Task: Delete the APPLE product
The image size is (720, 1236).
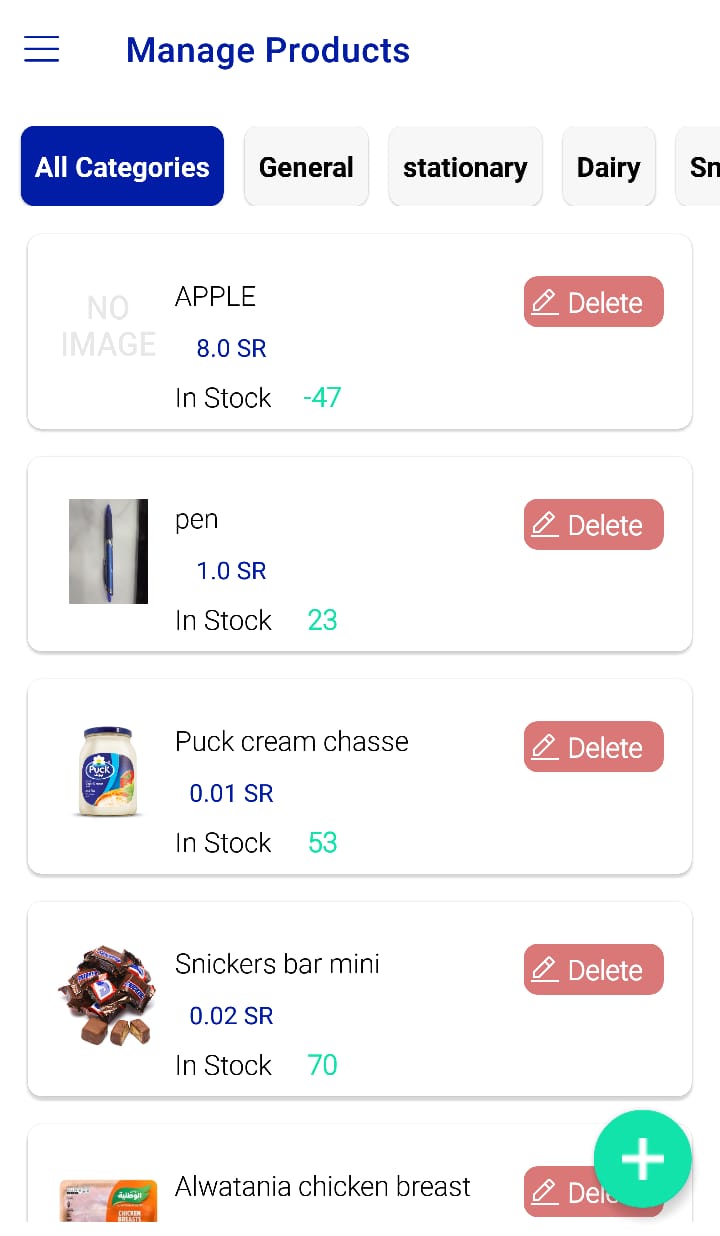Action: 605,301
